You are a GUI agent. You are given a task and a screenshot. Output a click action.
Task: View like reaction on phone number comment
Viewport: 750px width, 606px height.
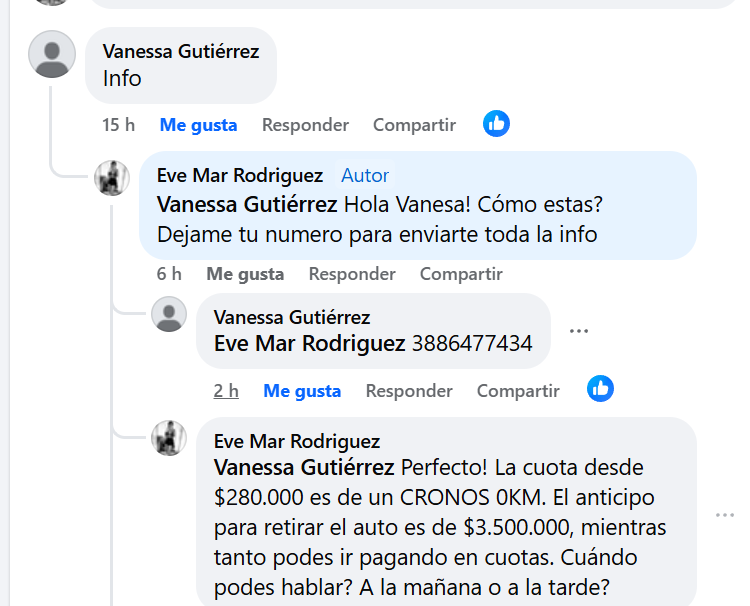(x=600, y=389)
